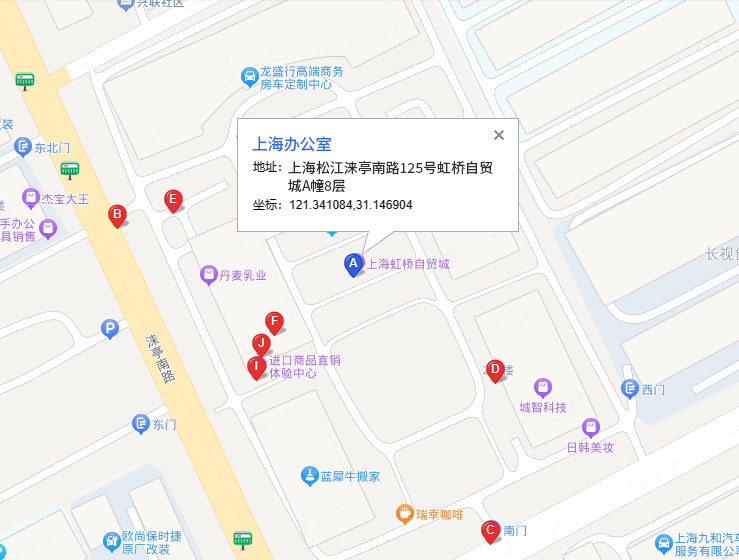This screenshot has width=739, height=560.
Task: Select red map marker D
Action: click(494, 368)
